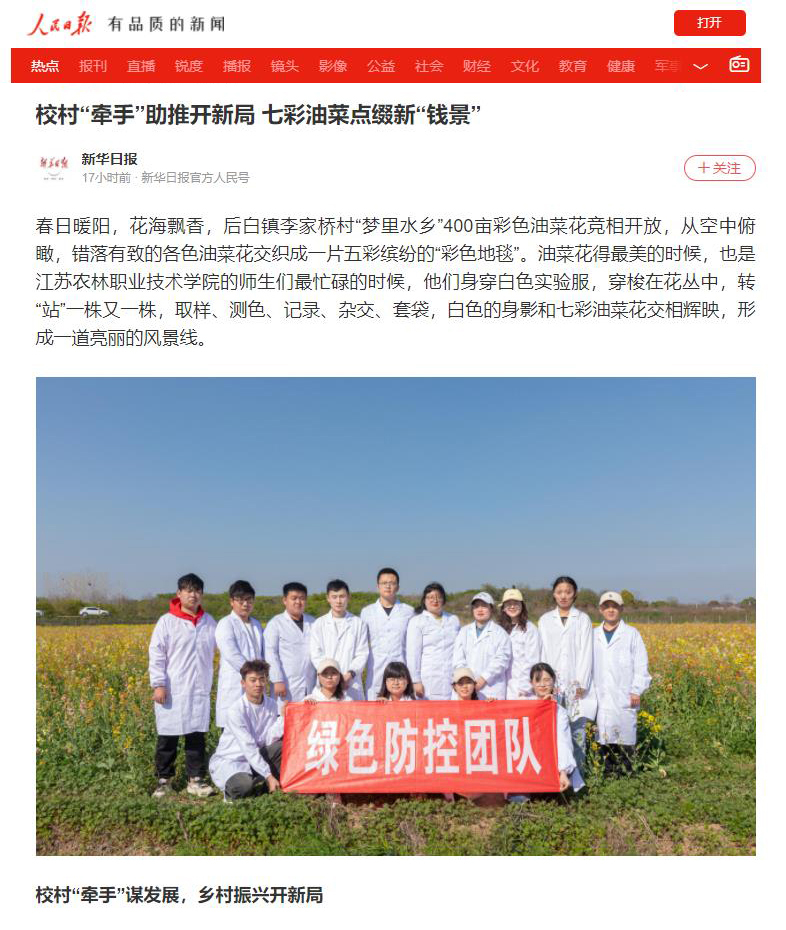Switch to the 热点 tab
This screenshot has width=786, height=930.
click(45, 66)
